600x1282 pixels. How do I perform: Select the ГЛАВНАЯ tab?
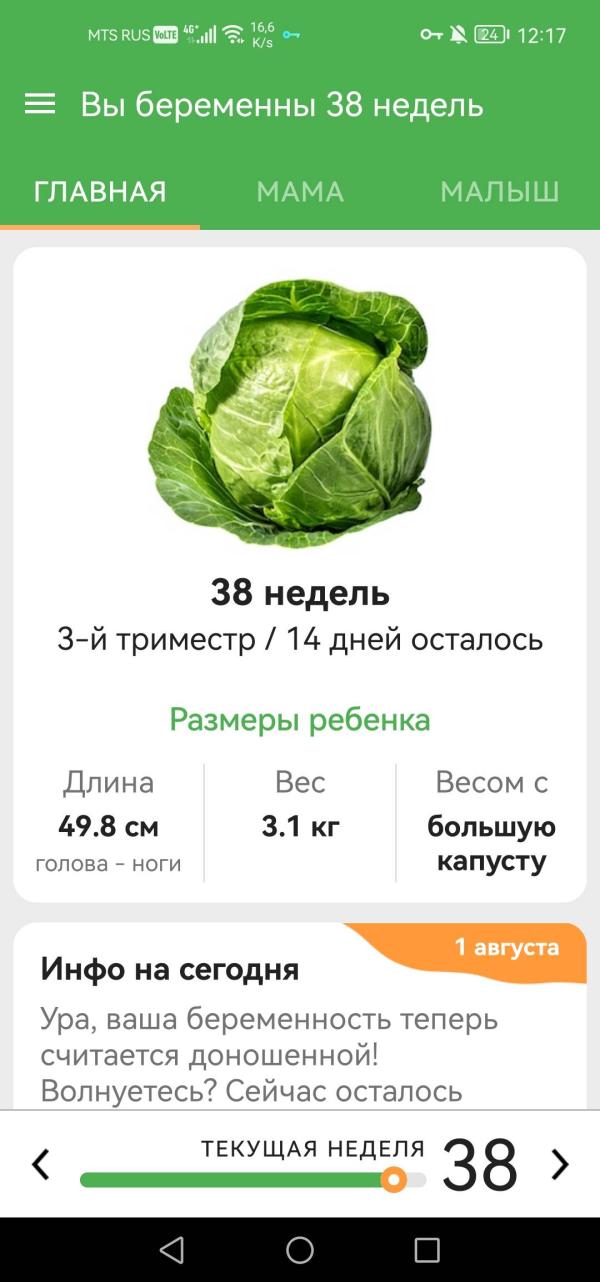[100, 192]
